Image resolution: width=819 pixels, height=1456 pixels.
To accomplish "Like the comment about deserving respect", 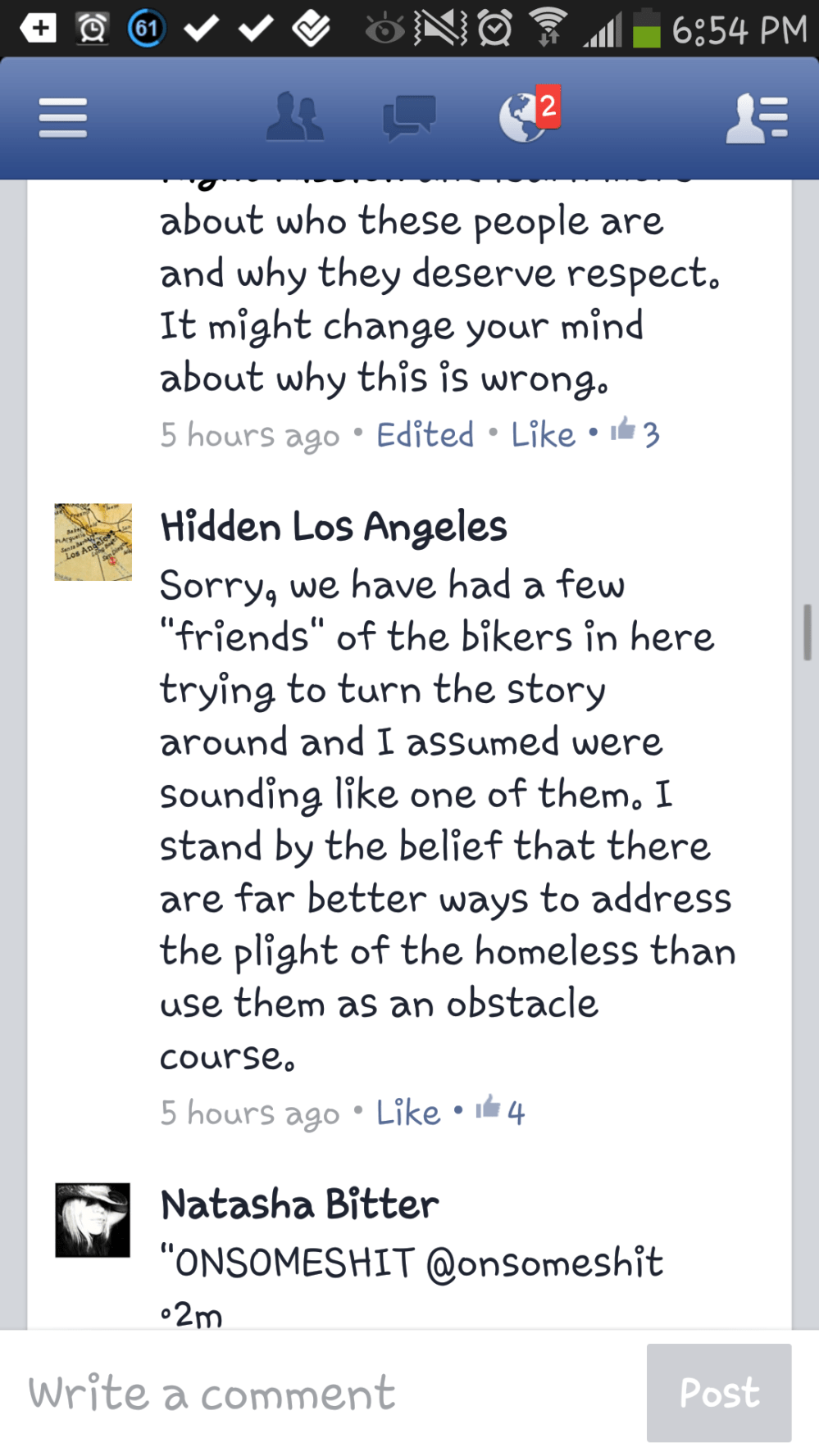I will tap(543, 434).
